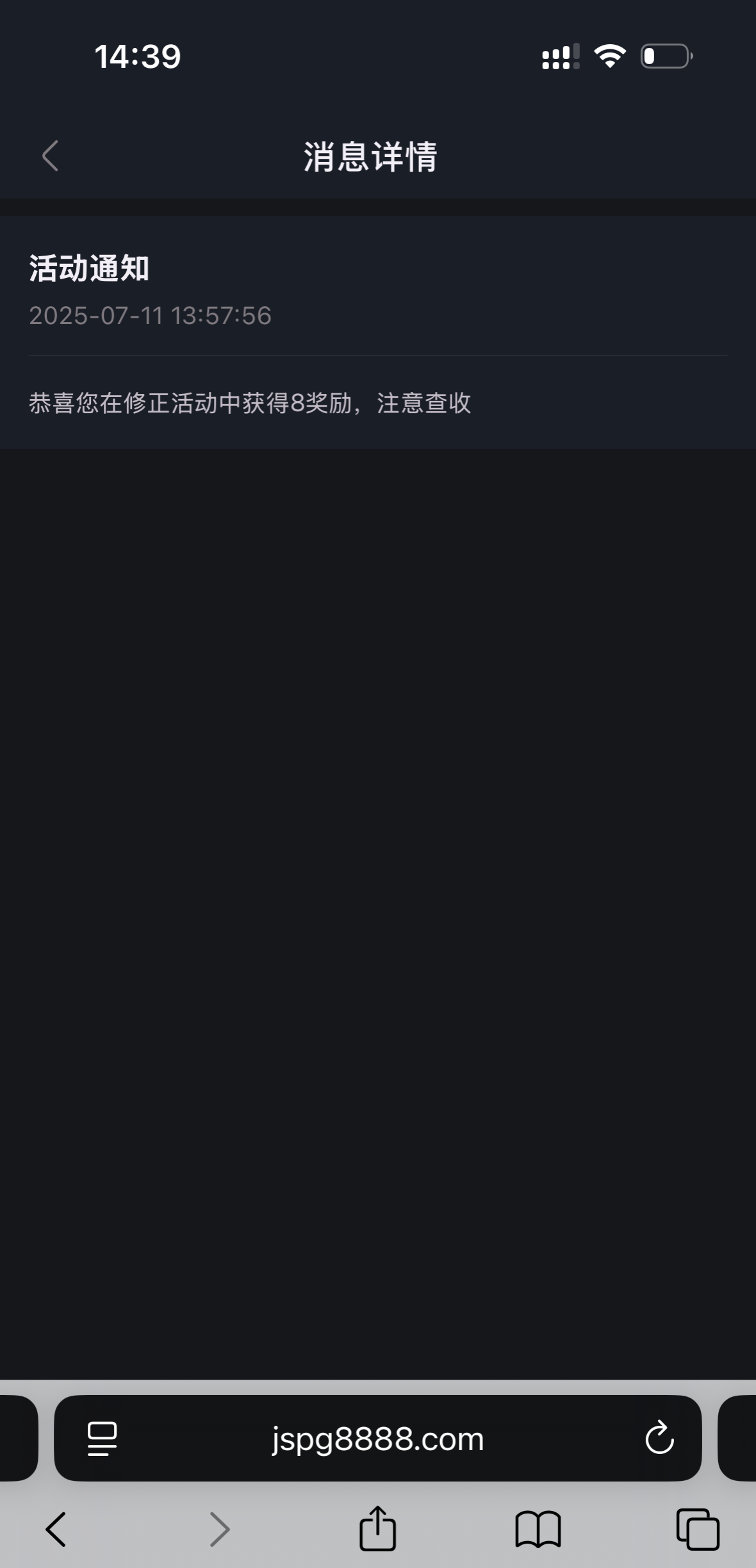
Task: Reload the current webpage
Action: (x=659, y=1439)
